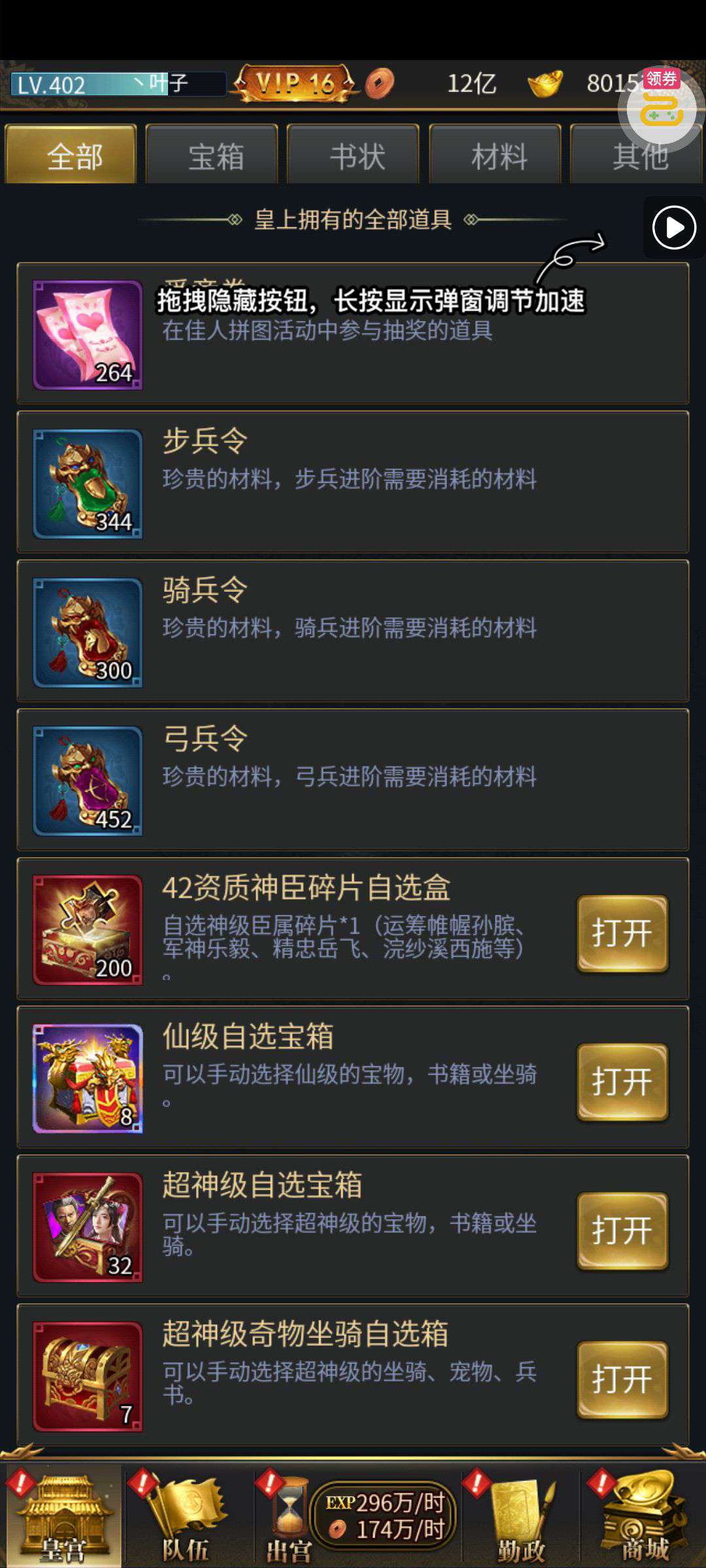Open the 仙级自选宝箱
706x1568 pixels.
[x=622, y=1082]
